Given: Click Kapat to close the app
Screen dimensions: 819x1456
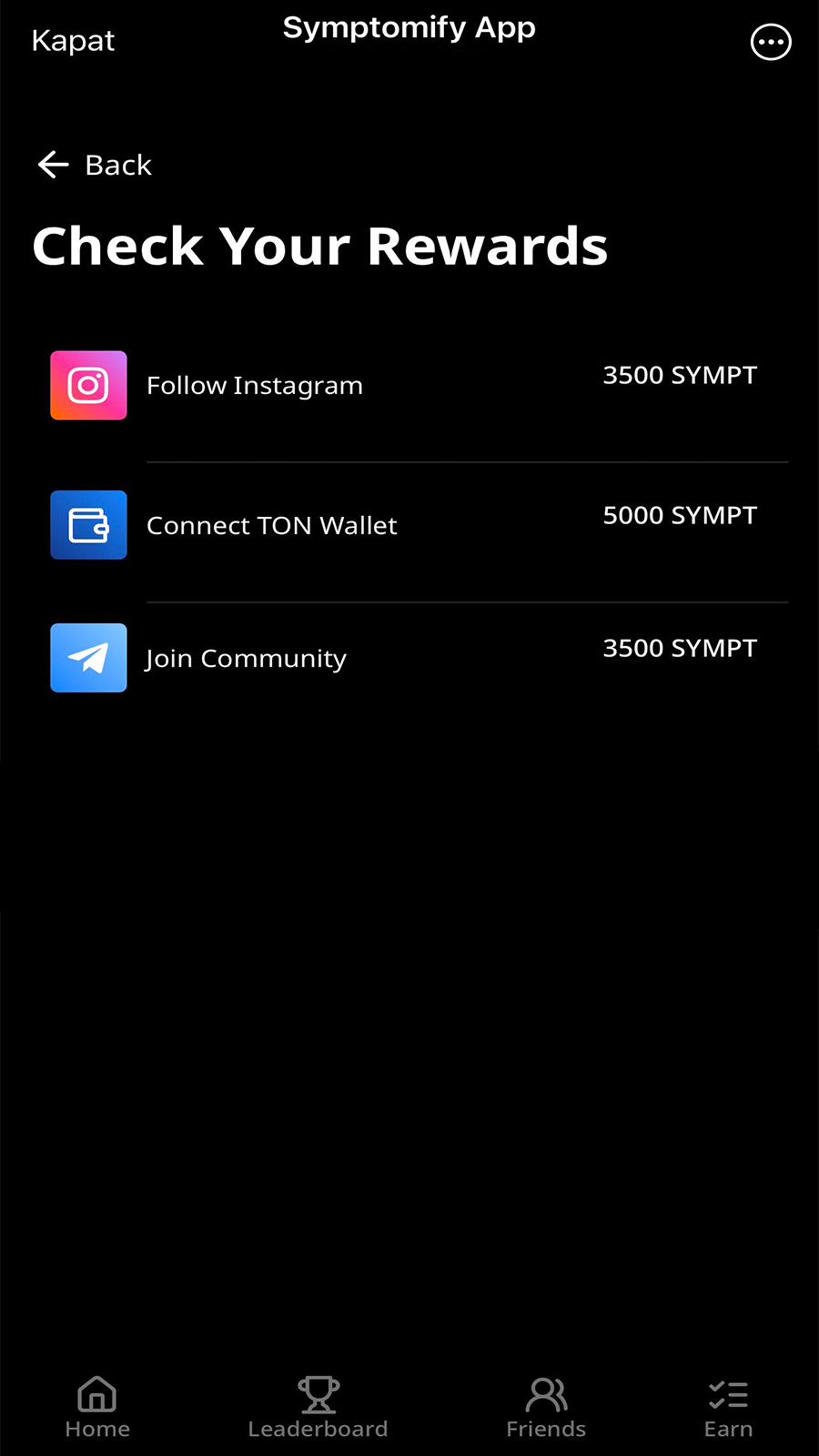Looking at the screenshot, I should click(73, 40).
